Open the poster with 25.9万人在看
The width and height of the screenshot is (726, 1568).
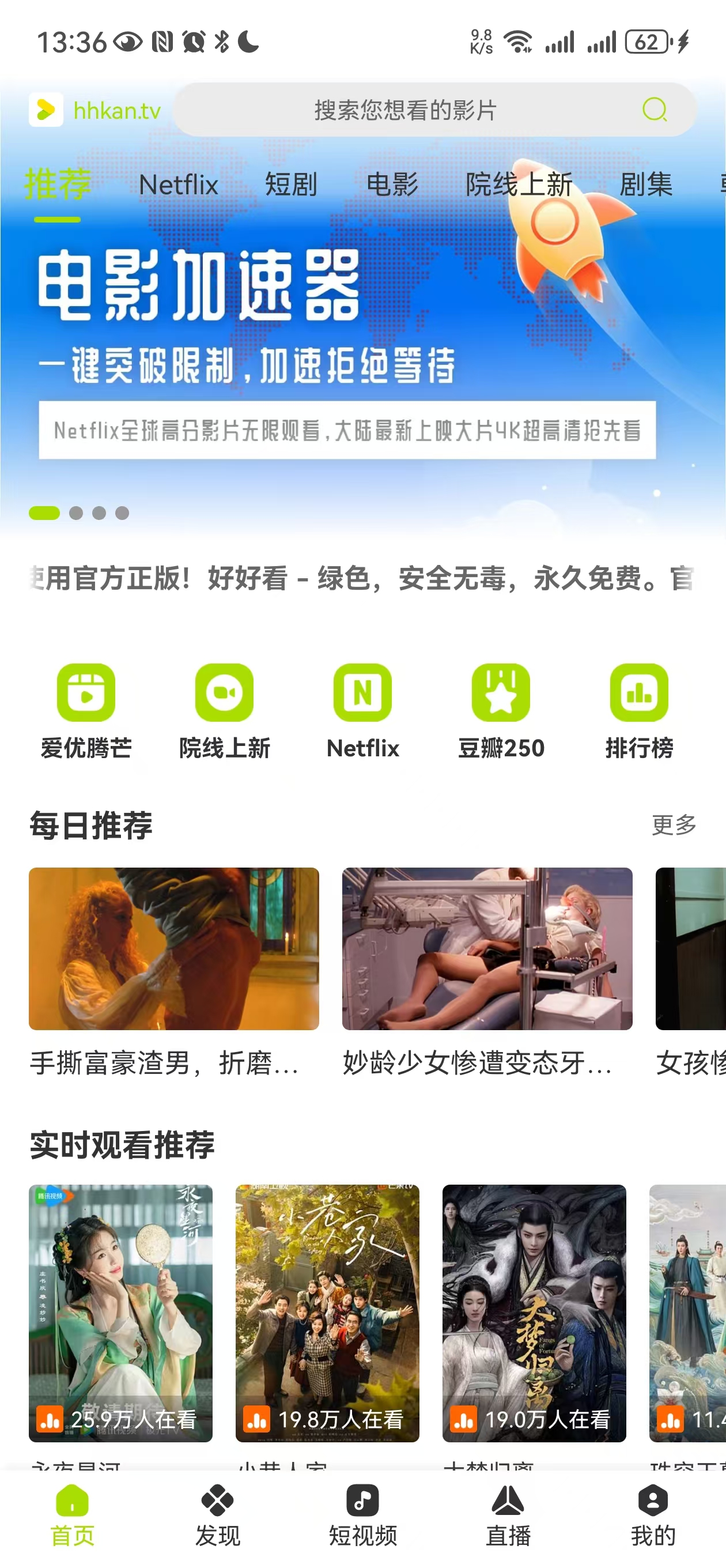120,1313
